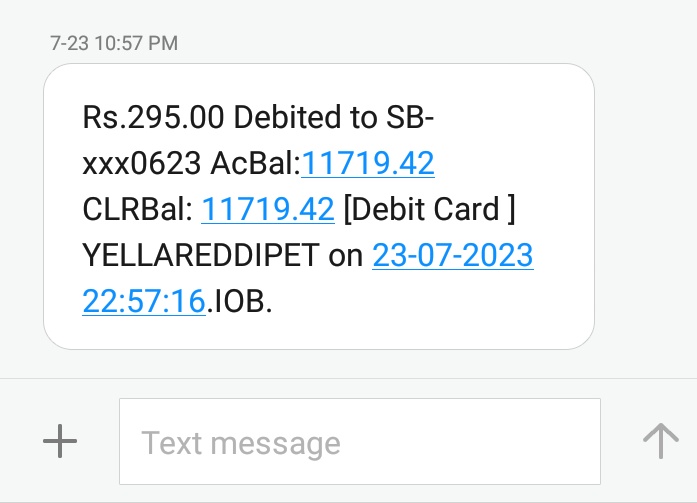
Task: Tap the plus attachment icon
Action: coord(60,441)
